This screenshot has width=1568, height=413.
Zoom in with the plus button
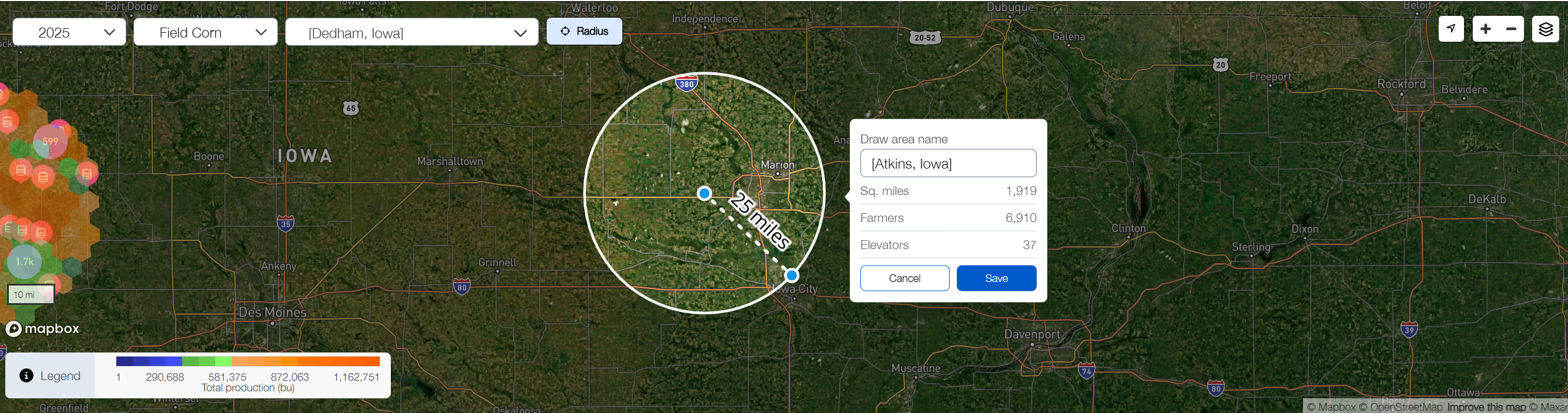pos(1485,29)
